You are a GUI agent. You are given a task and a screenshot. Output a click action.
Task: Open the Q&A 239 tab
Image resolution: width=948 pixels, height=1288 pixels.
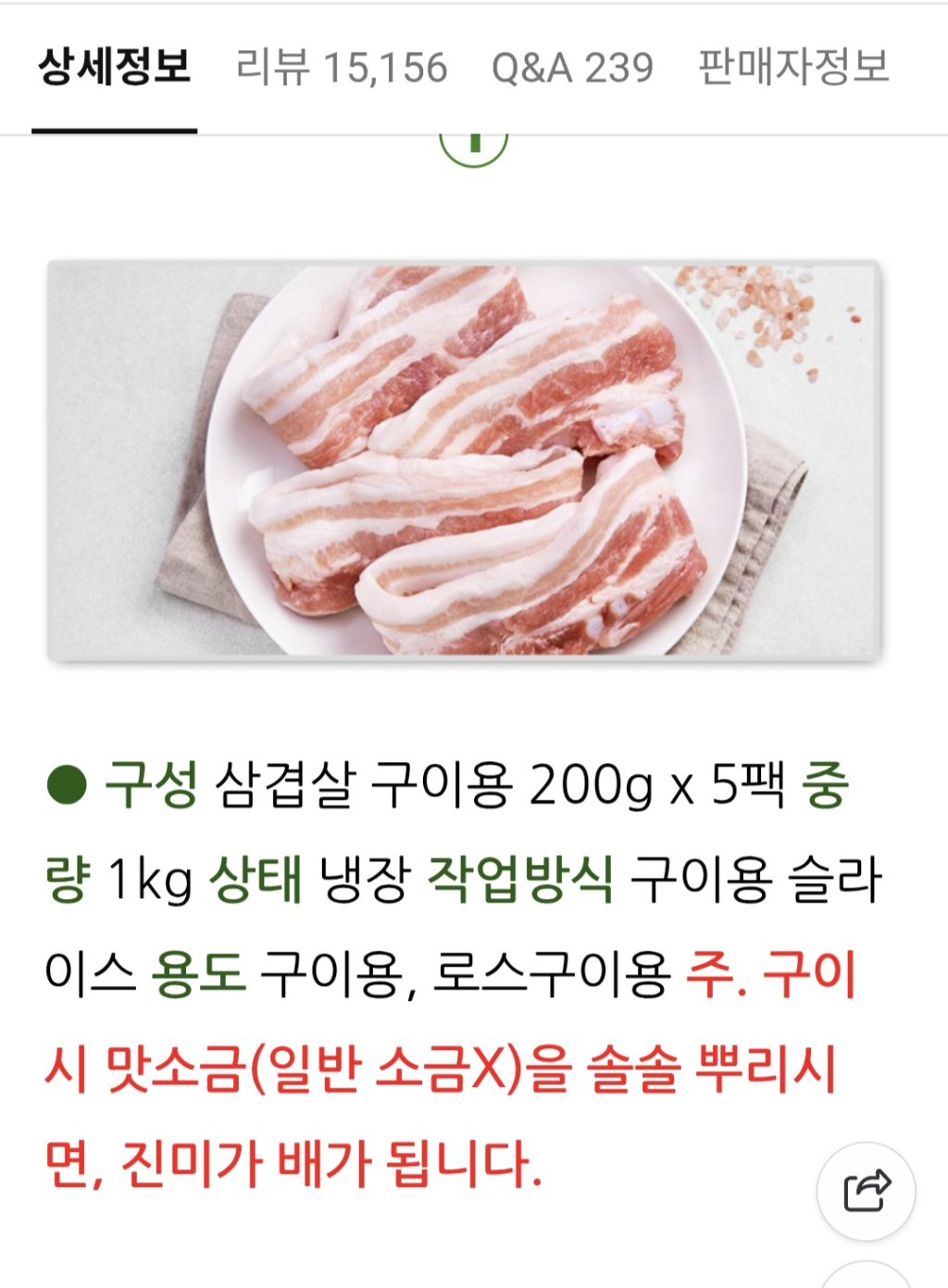572,68
